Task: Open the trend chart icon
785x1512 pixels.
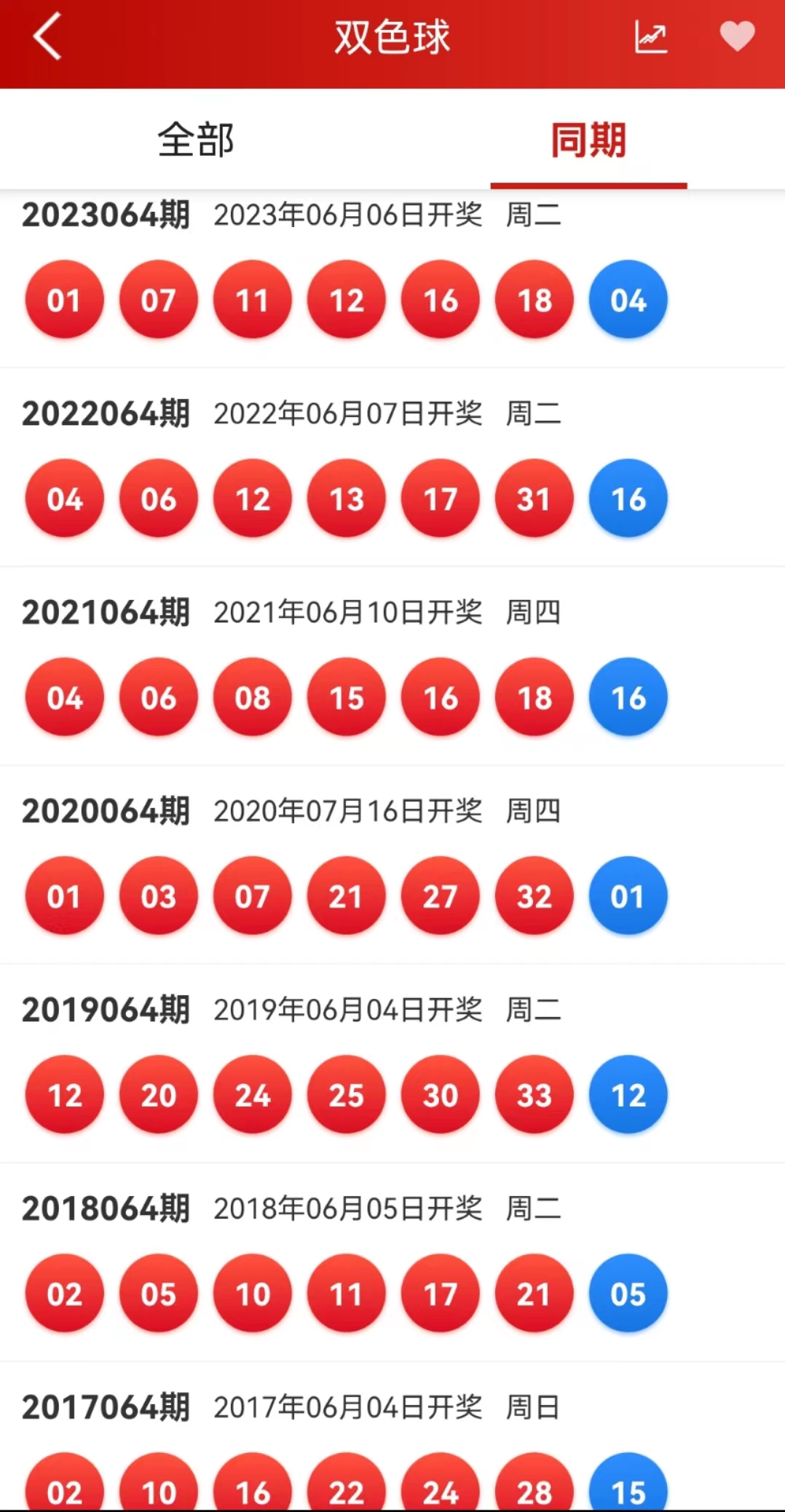Action: [650, 36]
